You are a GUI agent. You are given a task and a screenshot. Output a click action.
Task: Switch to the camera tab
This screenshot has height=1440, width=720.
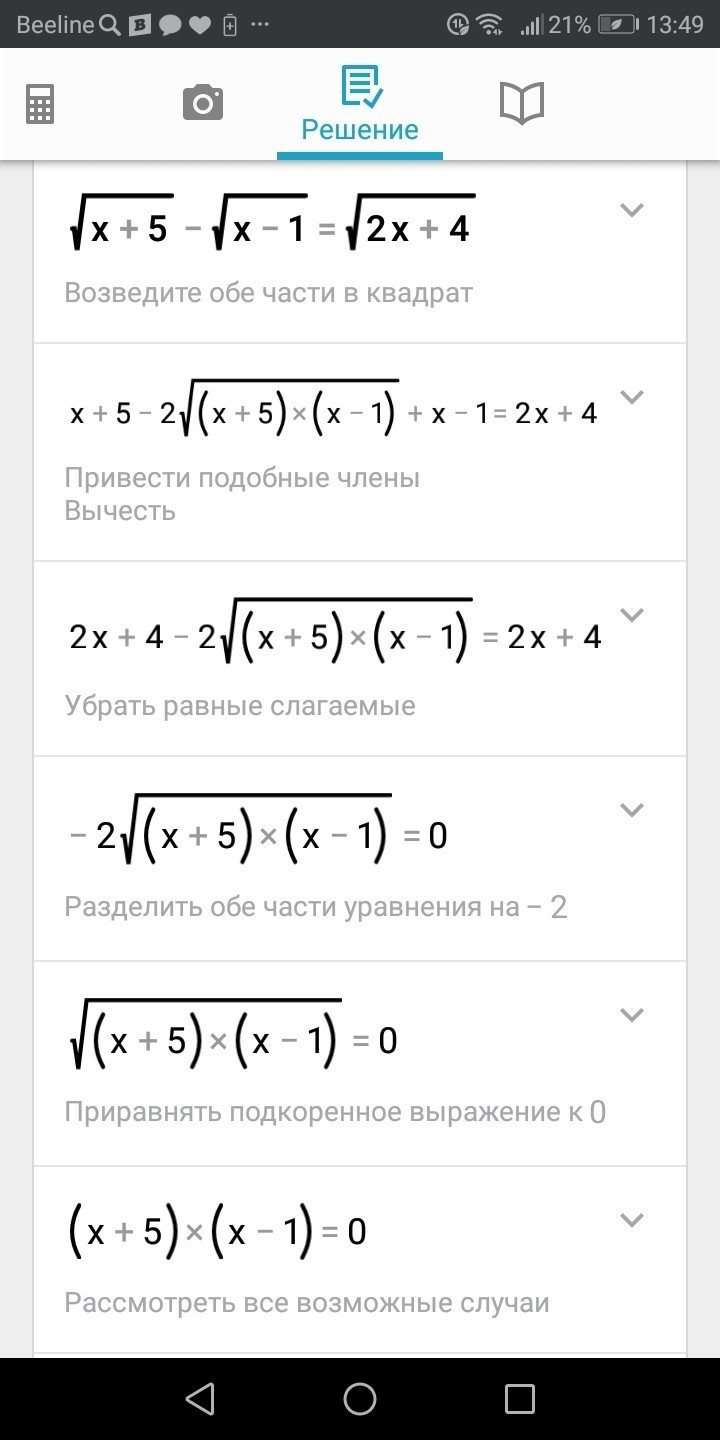202,103
